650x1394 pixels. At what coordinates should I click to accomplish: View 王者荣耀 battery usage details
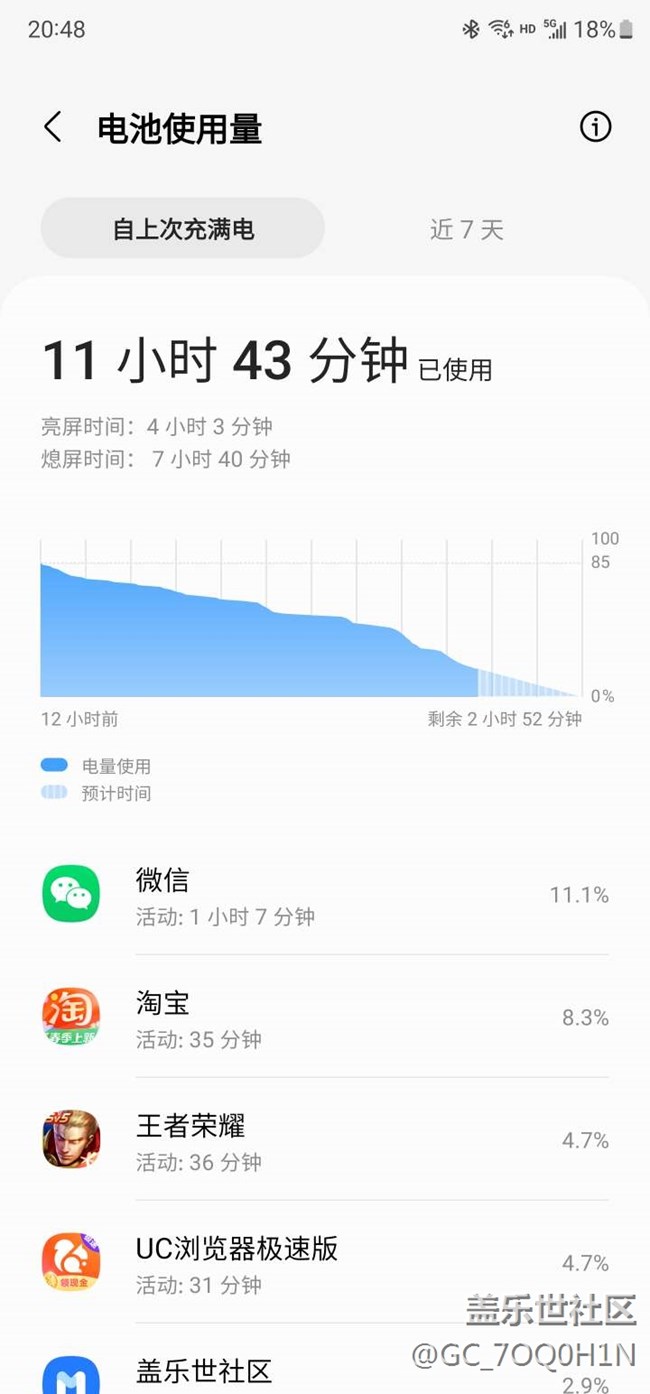[325, 1141]
